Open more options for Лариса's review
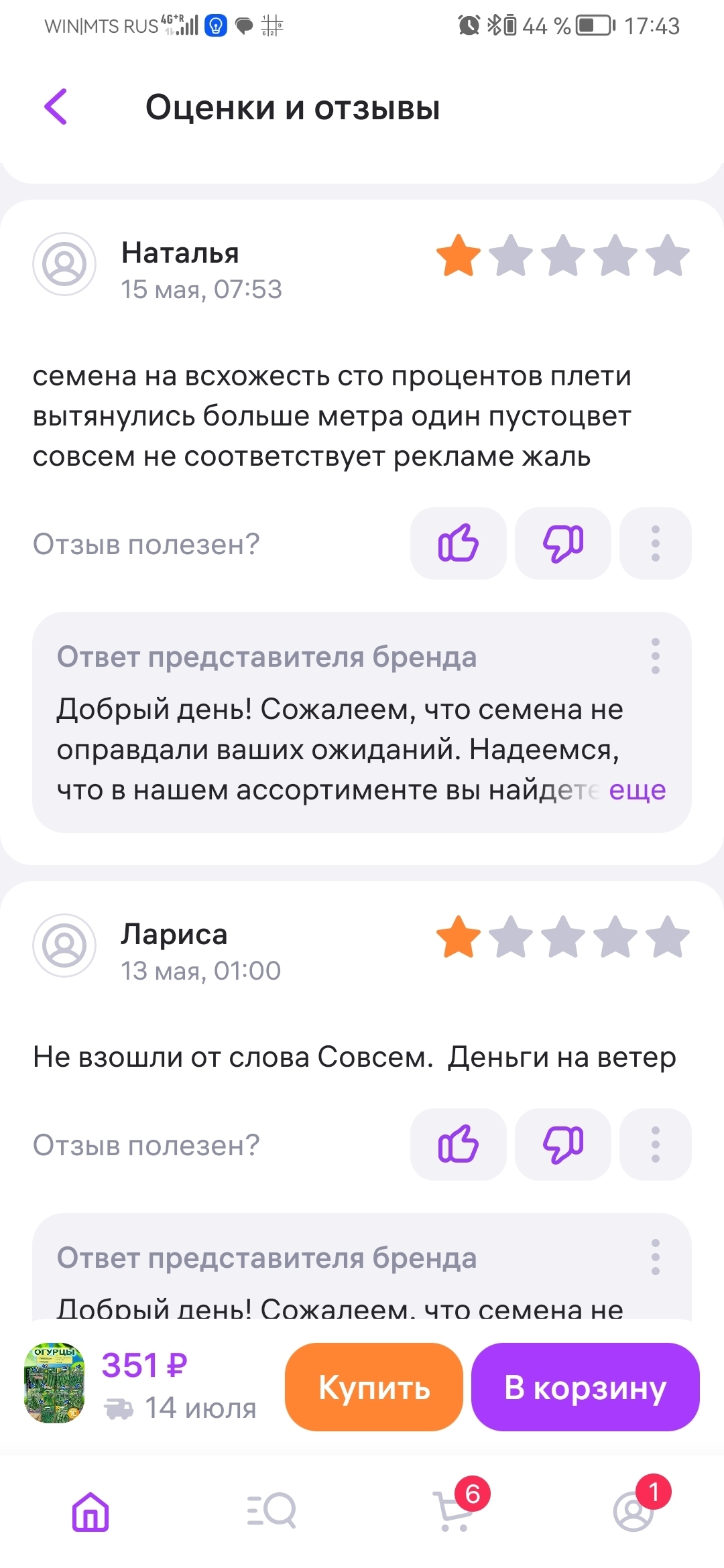 pyautogui.click(x=656, y=1145)
